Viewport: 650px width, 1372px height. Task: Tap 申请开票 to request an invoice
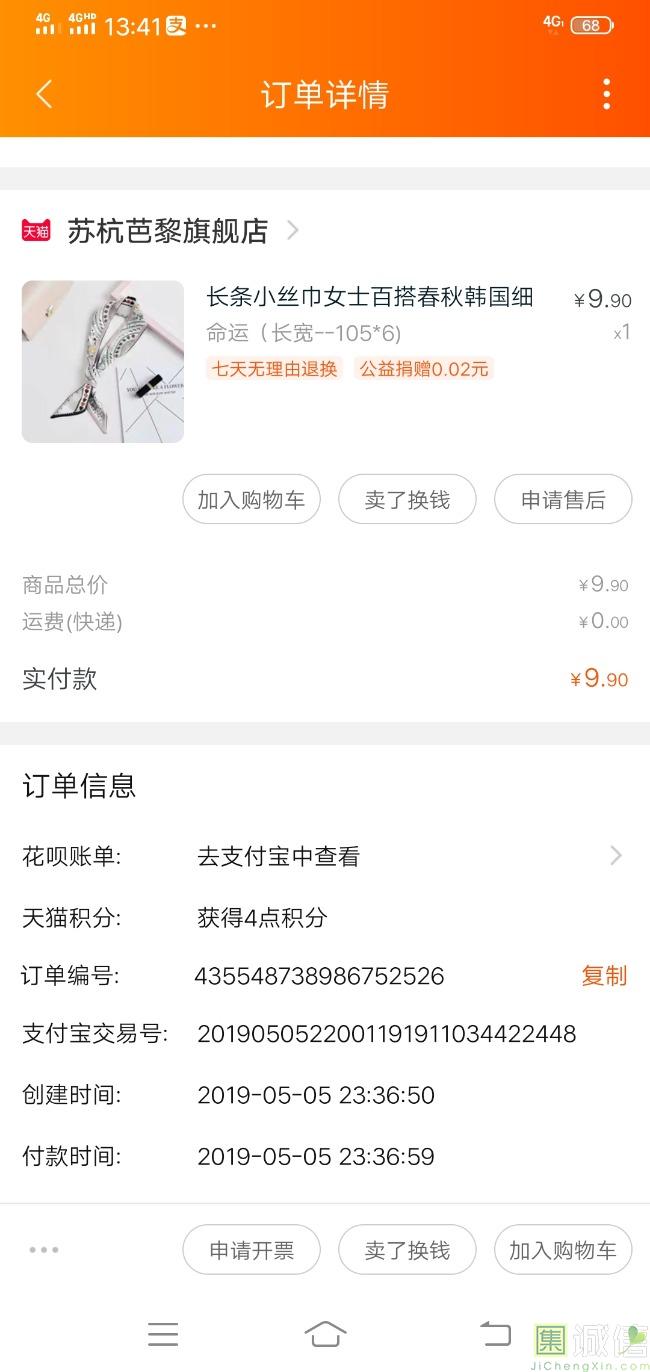251,1250
